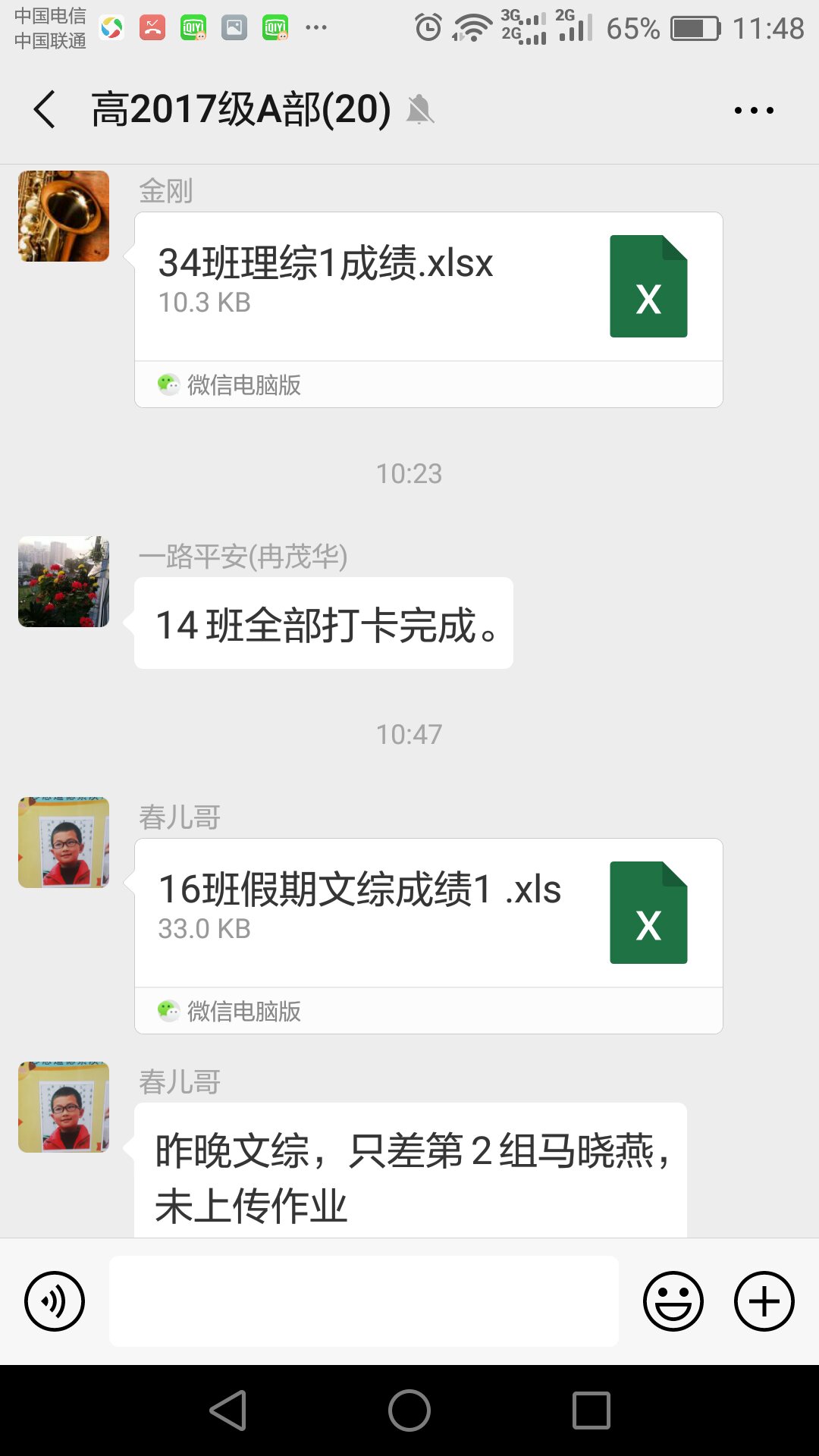This screenshot has width=819, height=1456.
Task: Open the emoji picker
Action: tap(673, 1301)
